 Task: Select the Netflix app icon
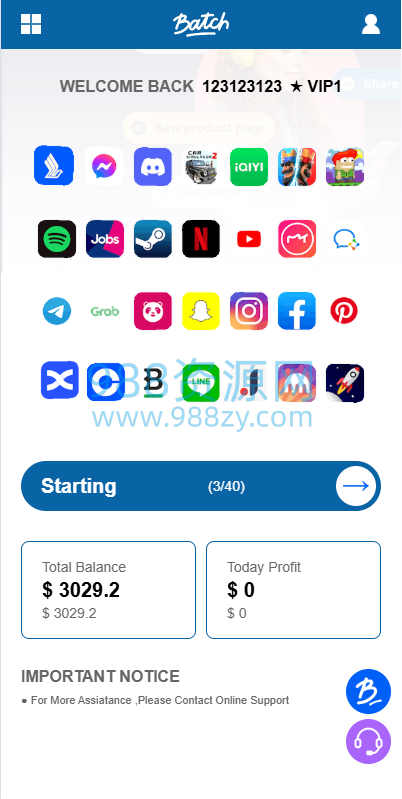[x=201, y=239]
